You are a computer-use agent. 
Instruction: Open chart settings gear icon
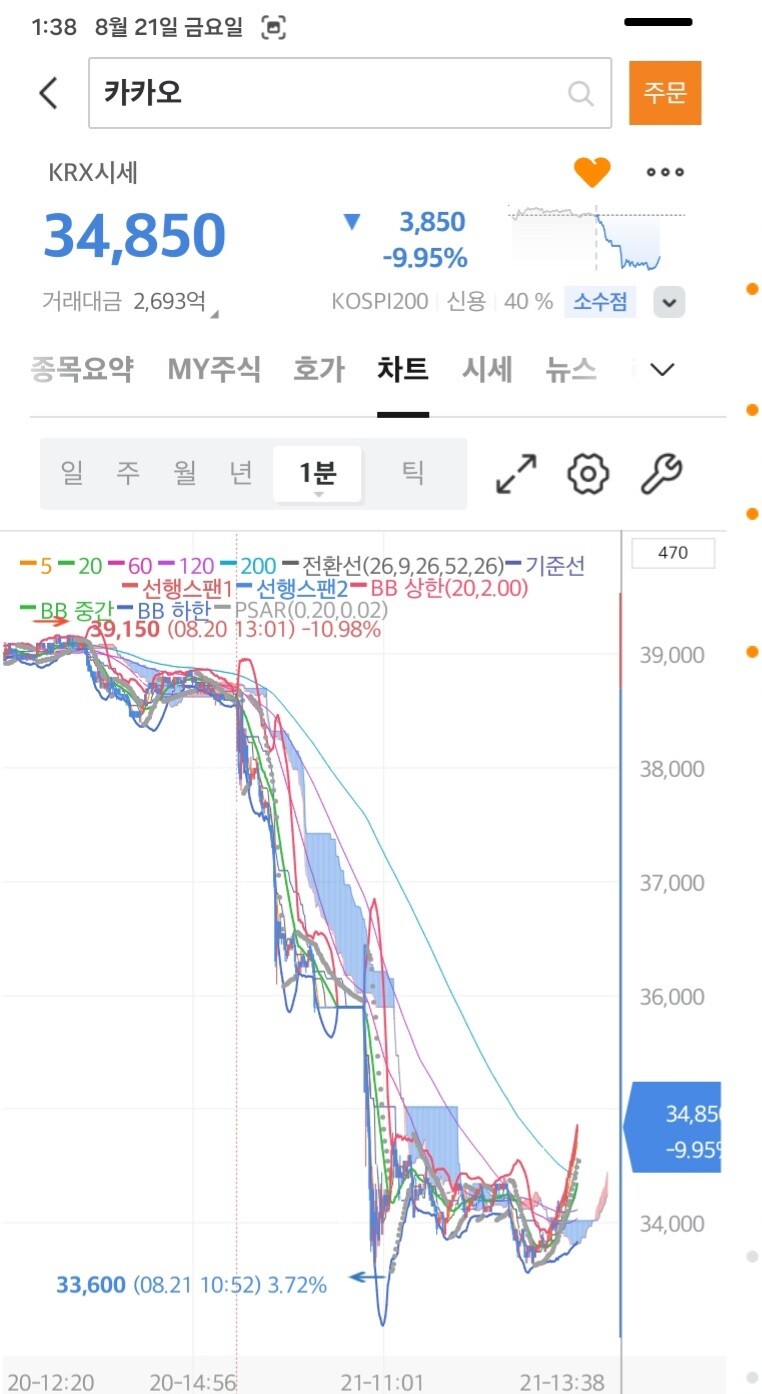(589, 474)
